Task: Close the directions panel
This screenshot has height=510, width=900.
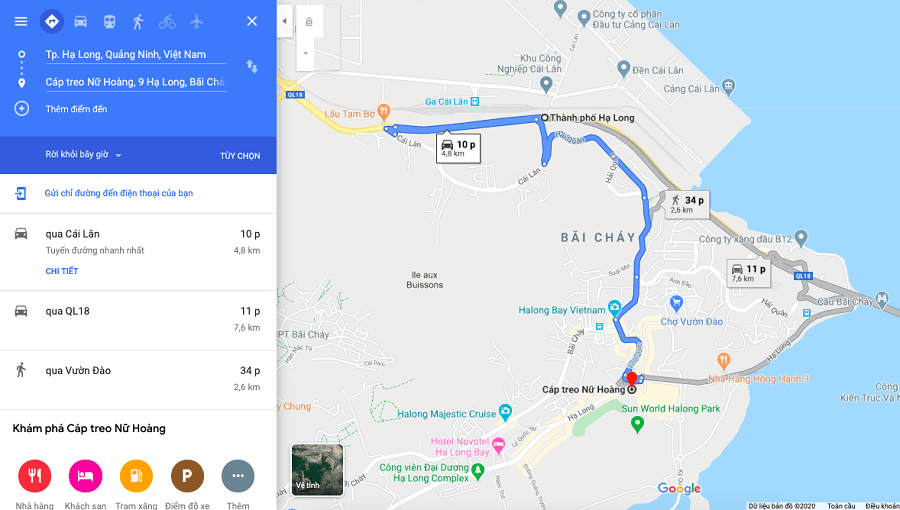Action: pos(252,21)
